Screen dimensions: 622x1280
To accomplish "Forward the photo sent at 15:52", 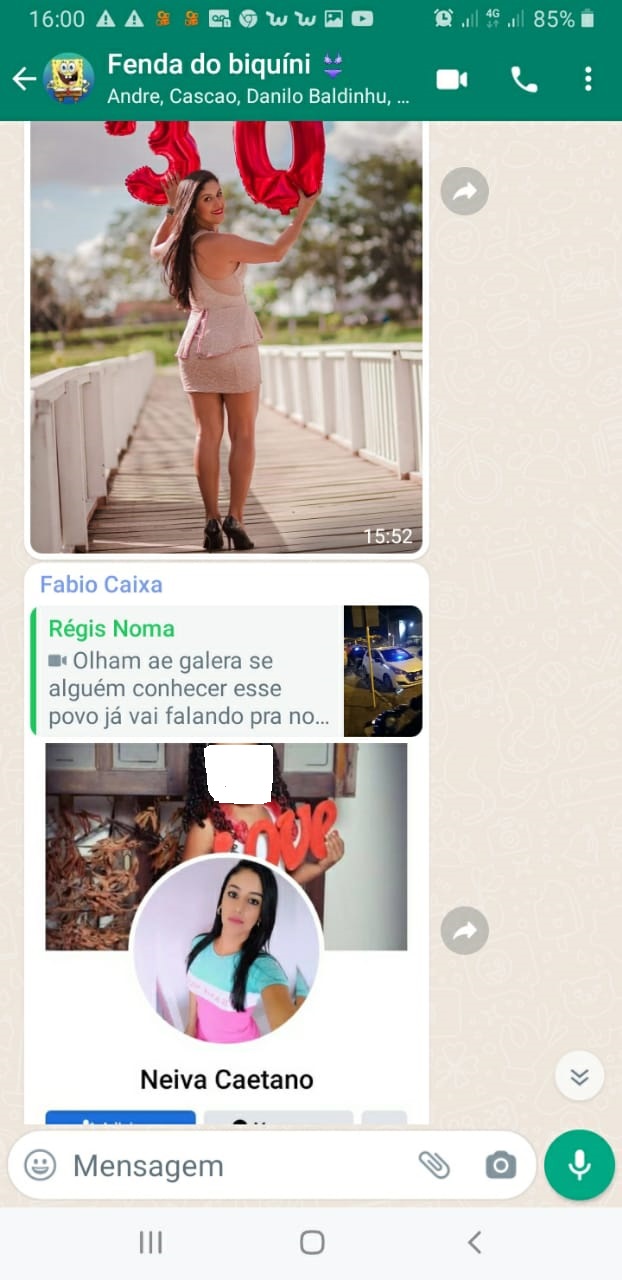I will (x=465, y=192).
